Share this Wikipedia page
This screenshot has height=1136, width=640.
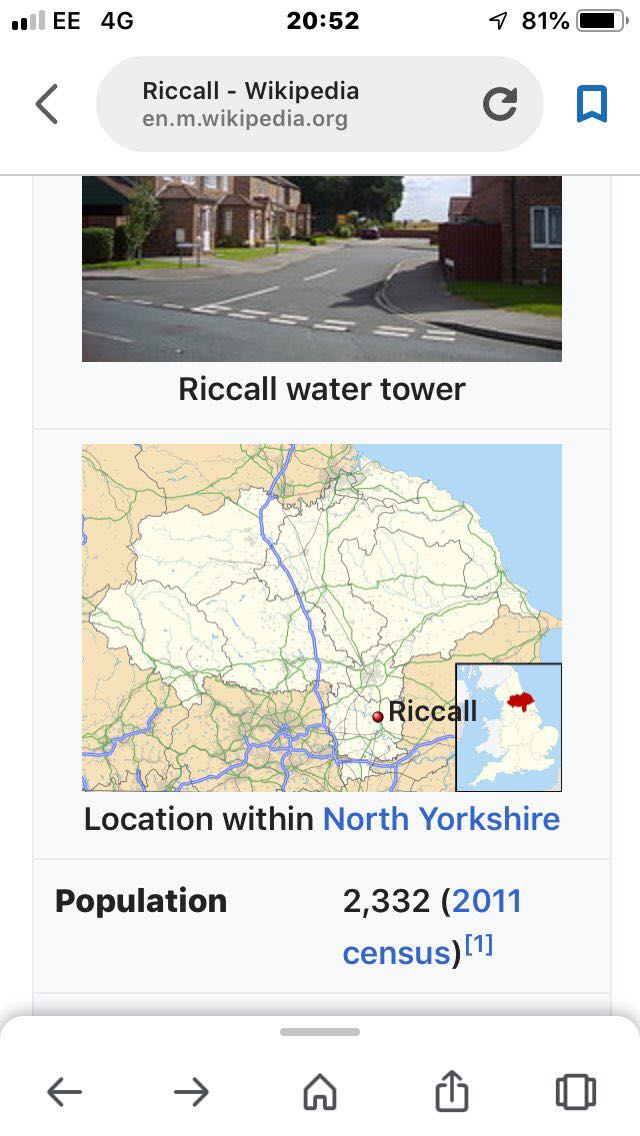tap(451, 1090)
